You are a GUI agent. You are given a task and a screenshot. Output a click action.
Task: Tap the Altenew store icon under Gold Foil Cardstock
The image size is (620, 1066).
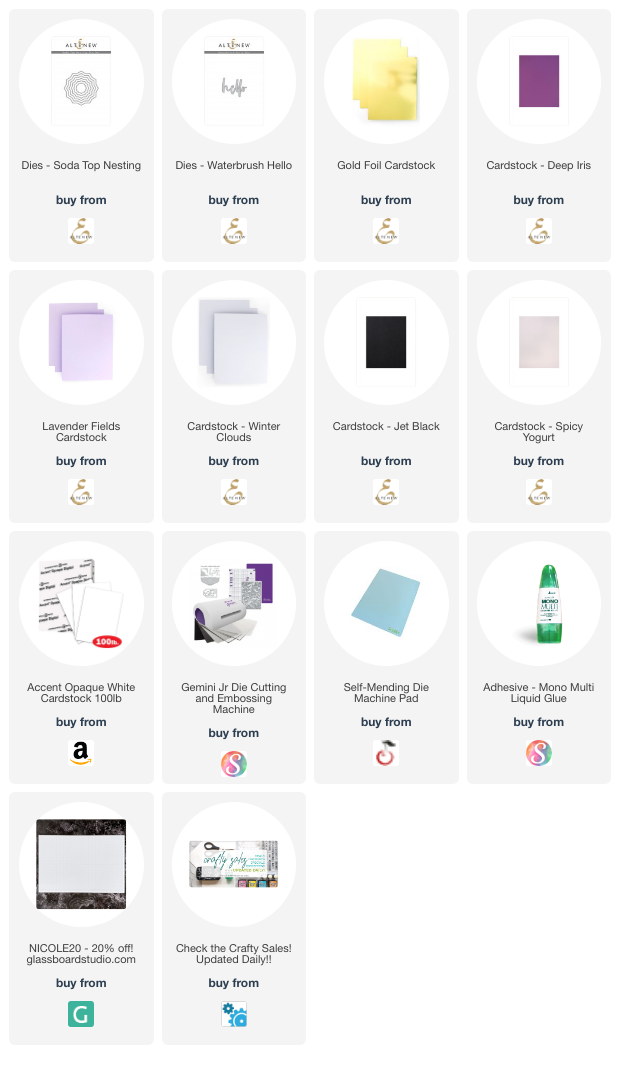pyautogui.click(x=386, y=230)
